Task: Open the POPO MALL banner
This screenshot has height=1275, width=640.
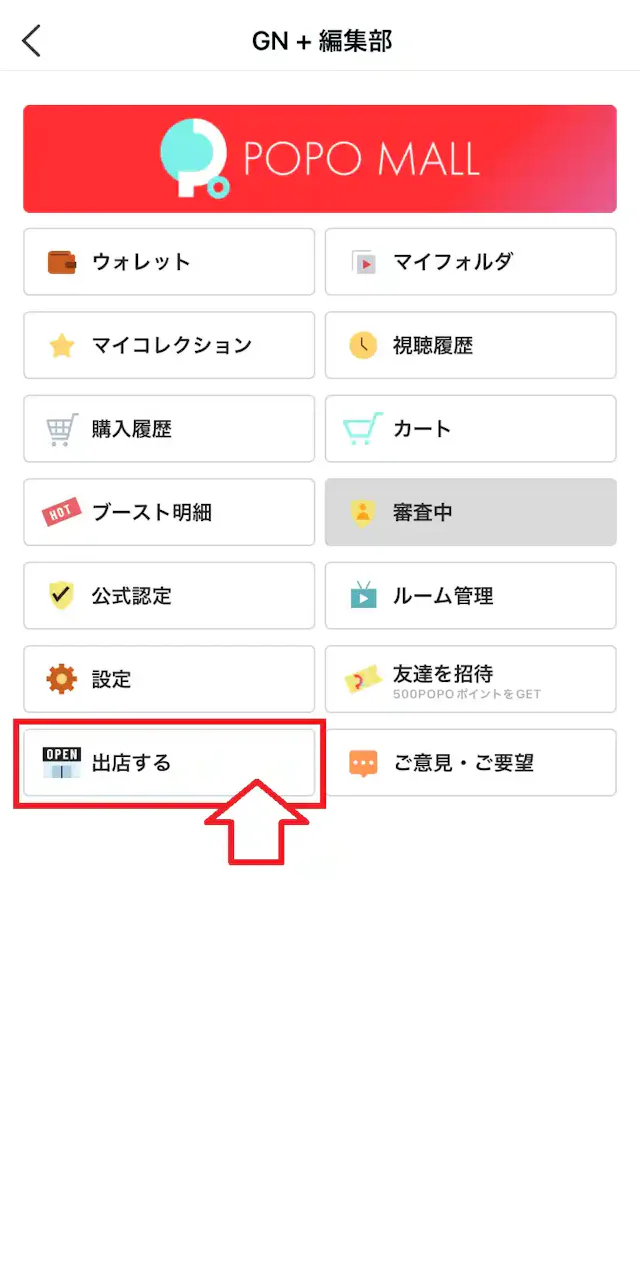Action: [x=320, y=159]
